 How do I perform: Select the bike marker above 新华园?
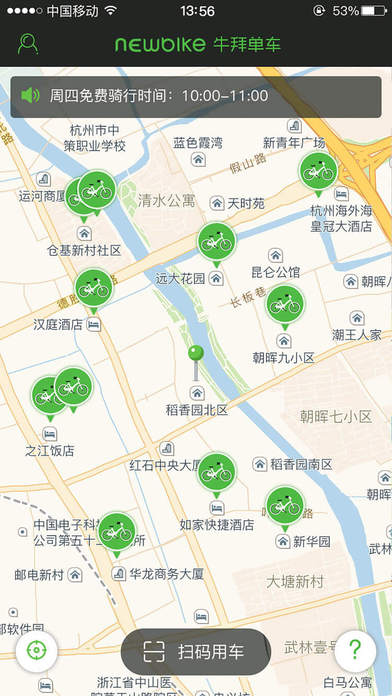(x=285, y=507)
